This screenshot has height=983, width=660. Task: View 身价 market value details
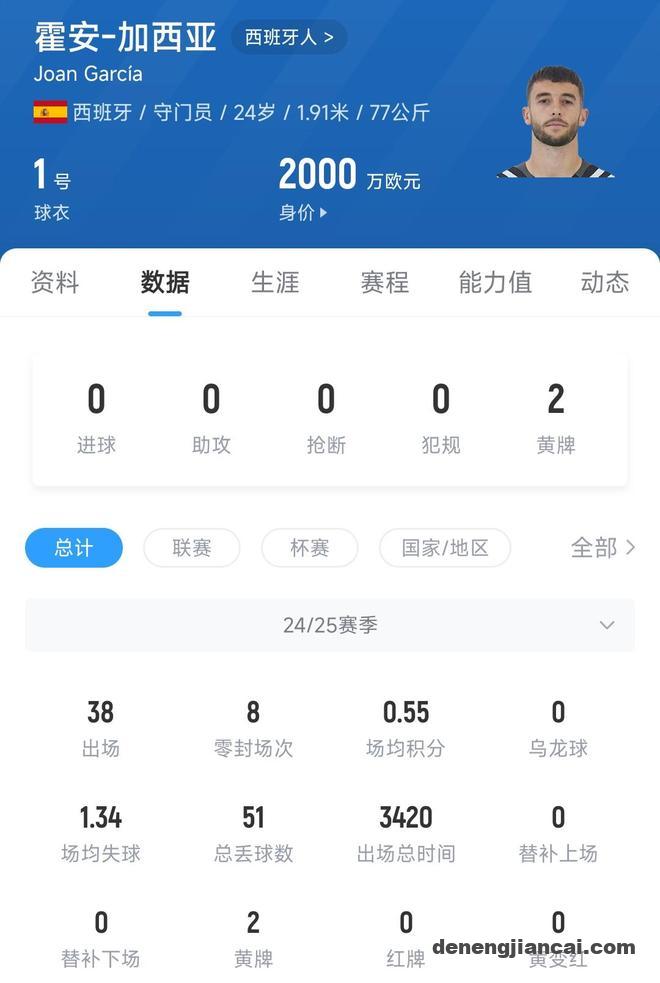tap(303, 213)
